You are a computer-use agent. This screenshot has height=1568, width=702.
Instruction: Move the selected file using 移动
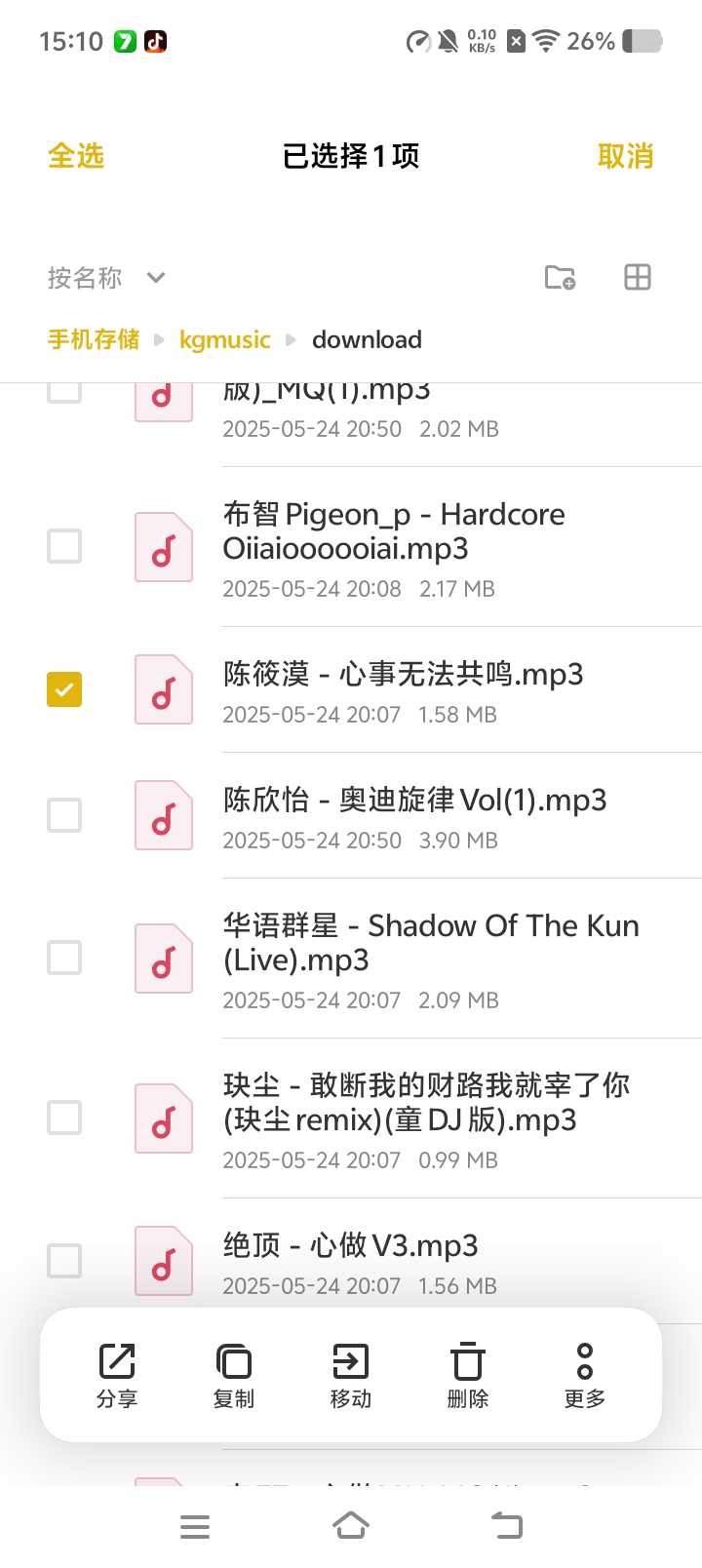click(351, 1375)
